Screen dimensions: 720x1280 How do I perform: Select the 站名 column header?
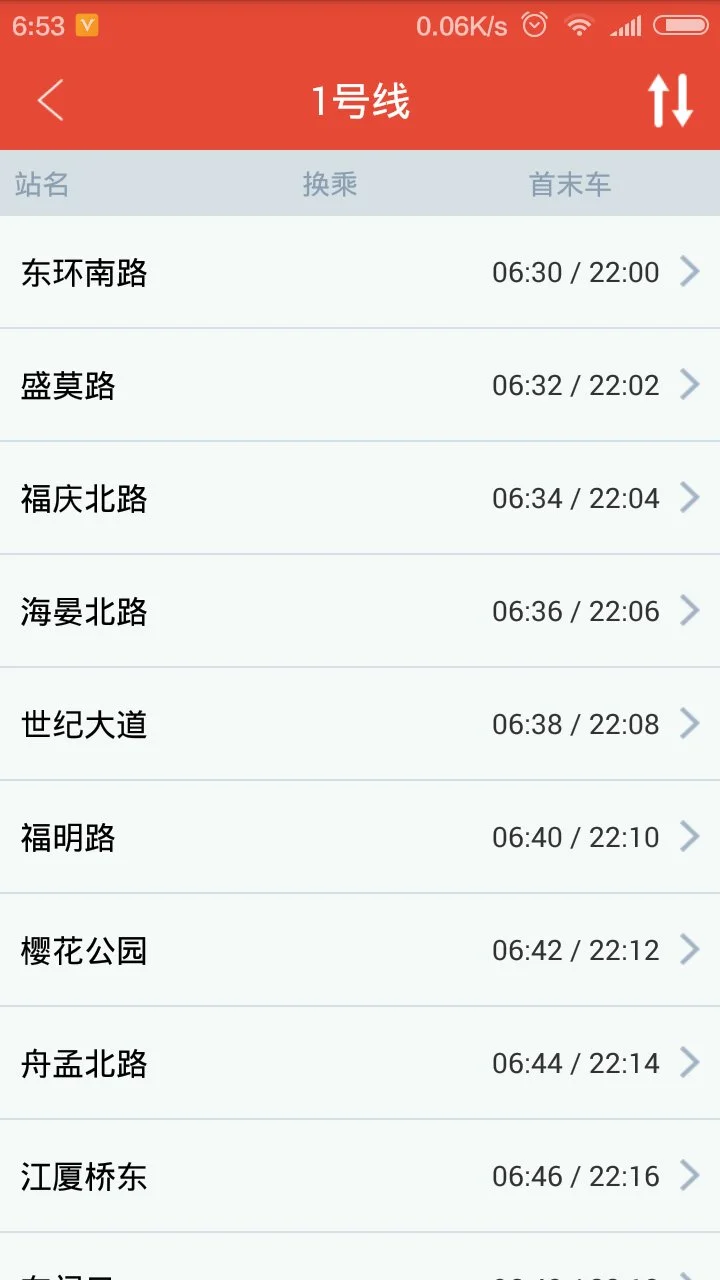coord(42,183)
